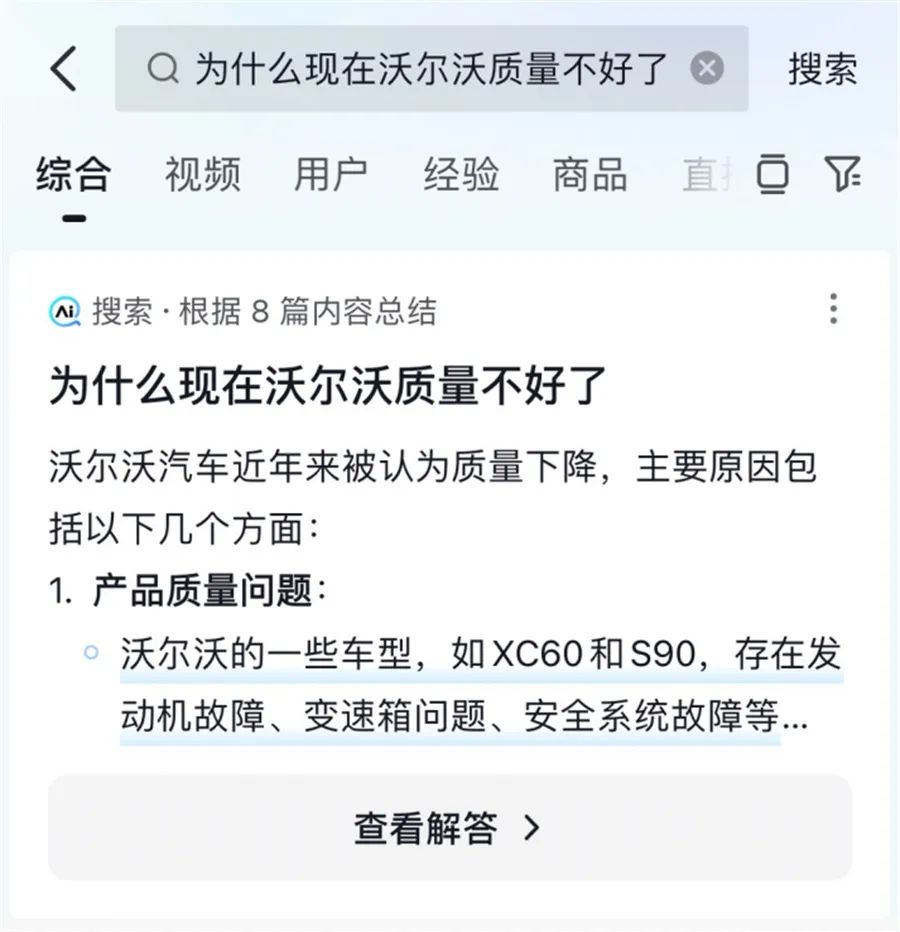Clear the search query text
This screenshot has height=932, width=900.
[x=707, y=68]
